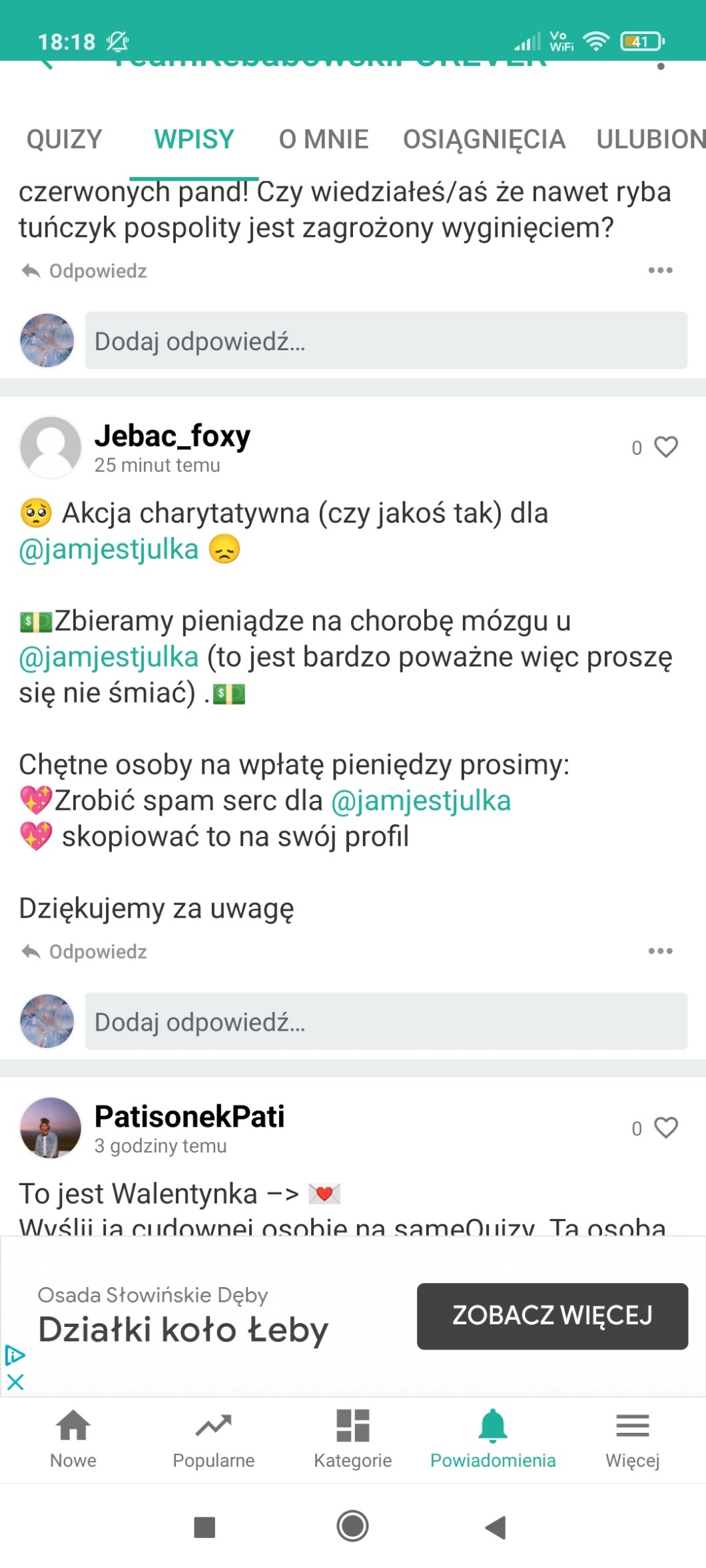Tap Odpowiedz under Jebac_foxy's post
706x1568 pixels.
[x=85, y=951]
